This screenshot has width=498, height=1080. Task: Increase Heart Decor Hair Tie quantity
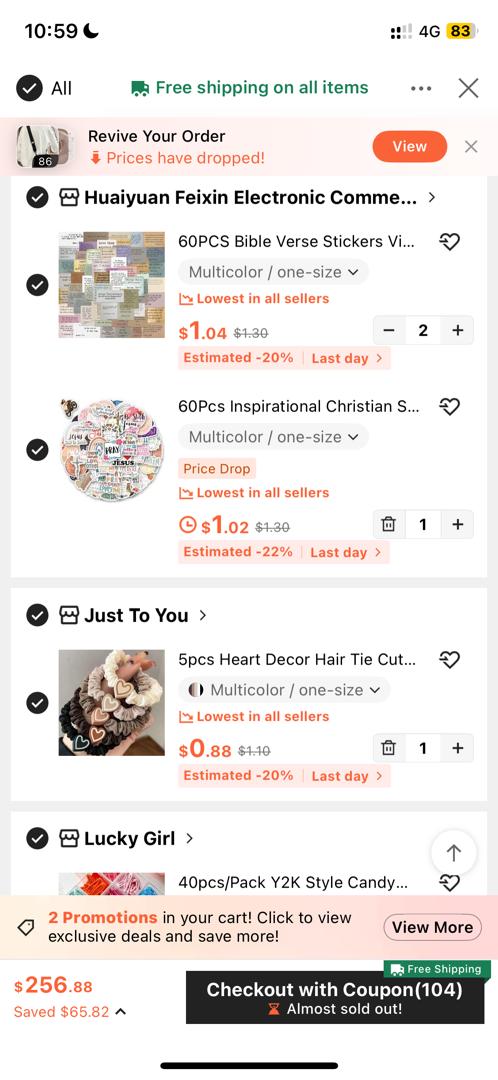(457, 748)
